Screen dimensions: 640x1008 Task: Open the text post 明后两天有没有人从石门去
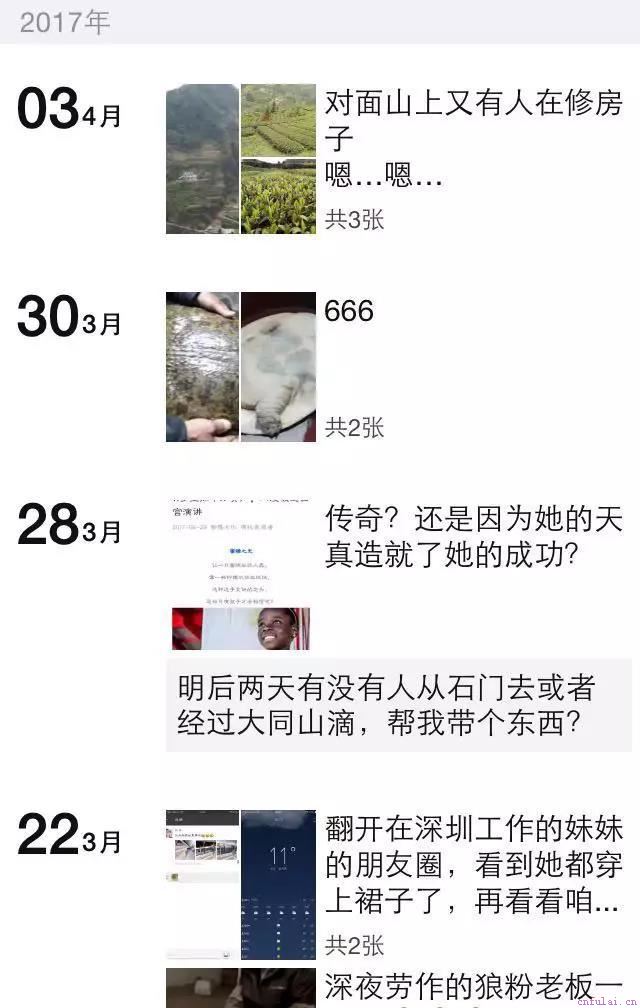(398, 705)
